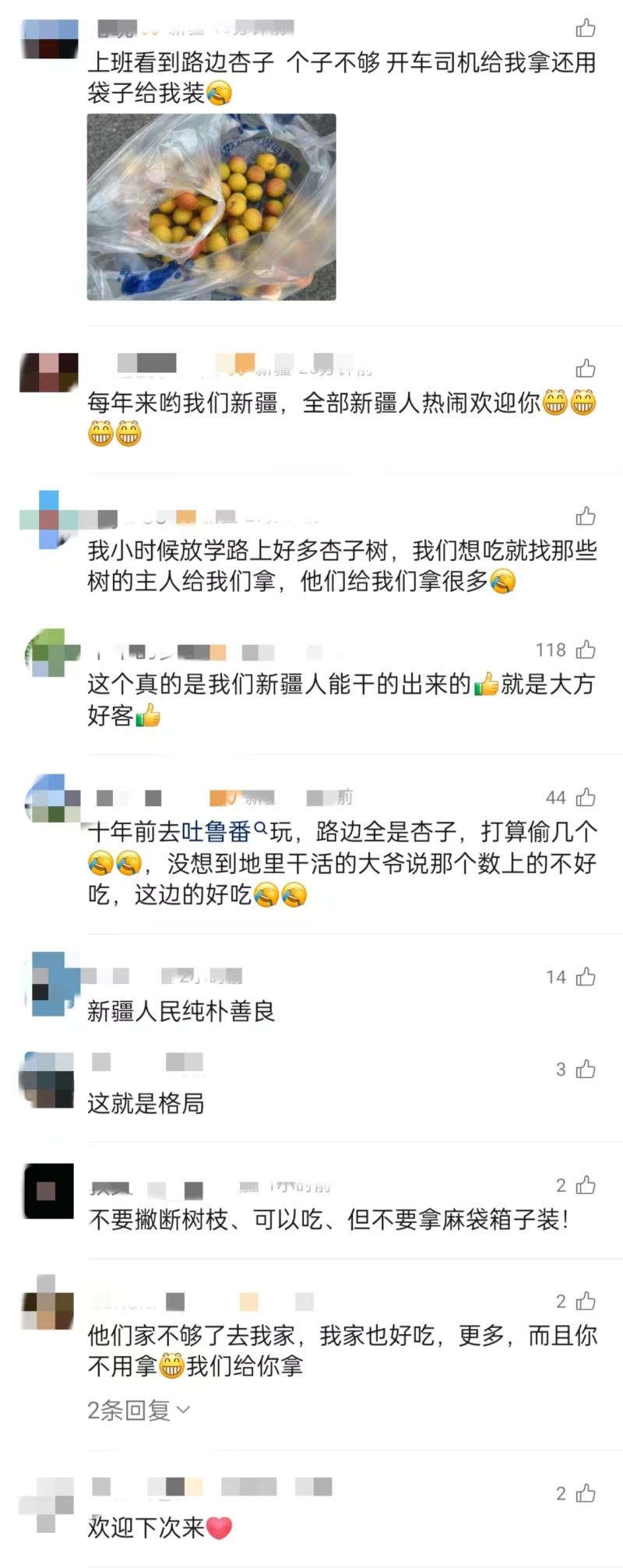Like the comment 新疆人民纯朴善良
Viewport: 623px width, 1568px height.
click(x=586, y=977)
